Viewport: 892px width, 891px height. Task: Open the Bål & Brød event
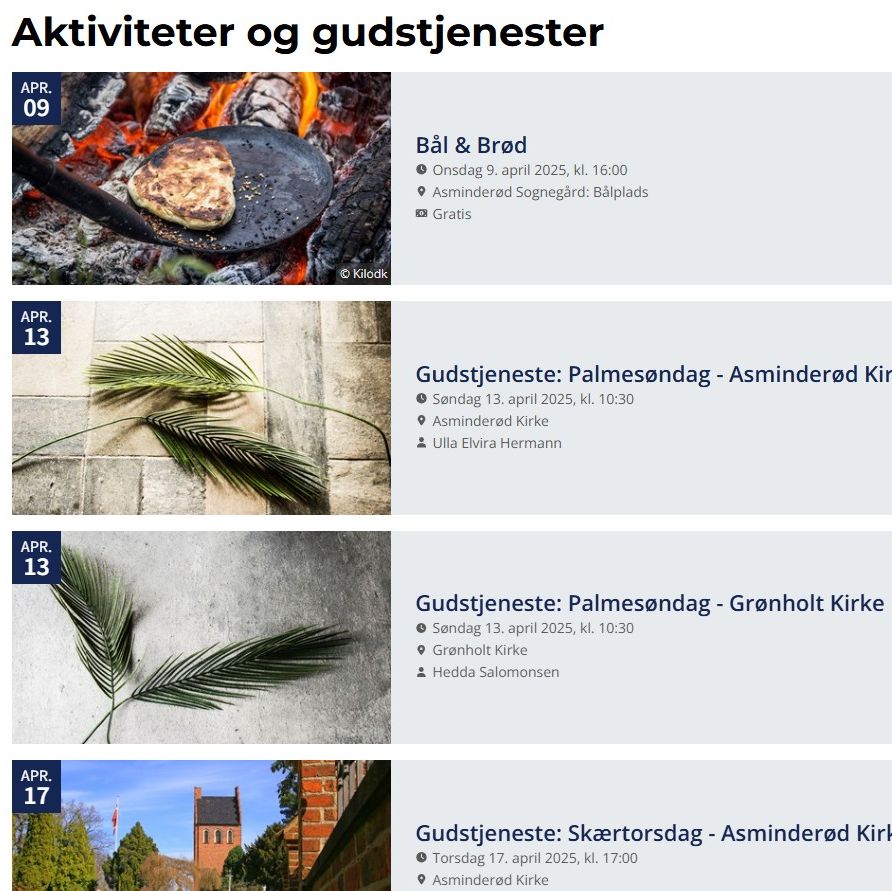471,145
